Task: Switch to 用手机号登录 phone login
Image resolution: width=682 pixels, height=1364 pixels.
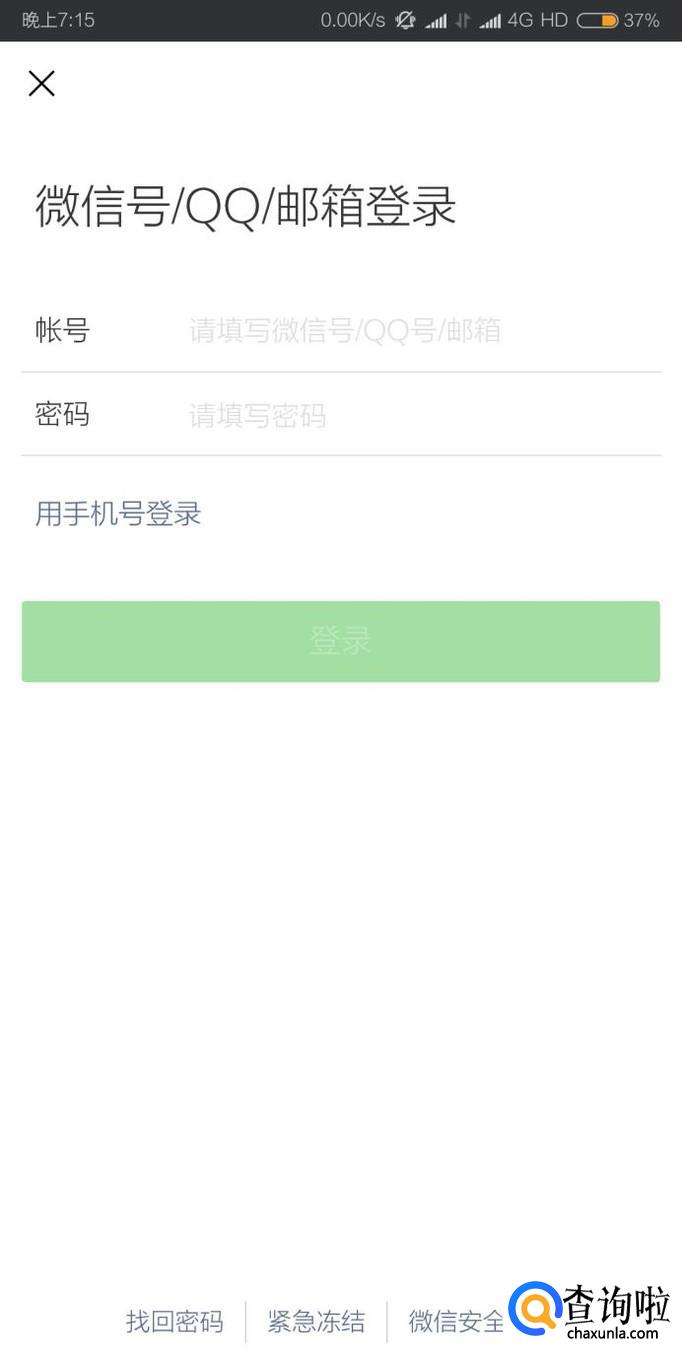Action: click(x=118, y=514)
